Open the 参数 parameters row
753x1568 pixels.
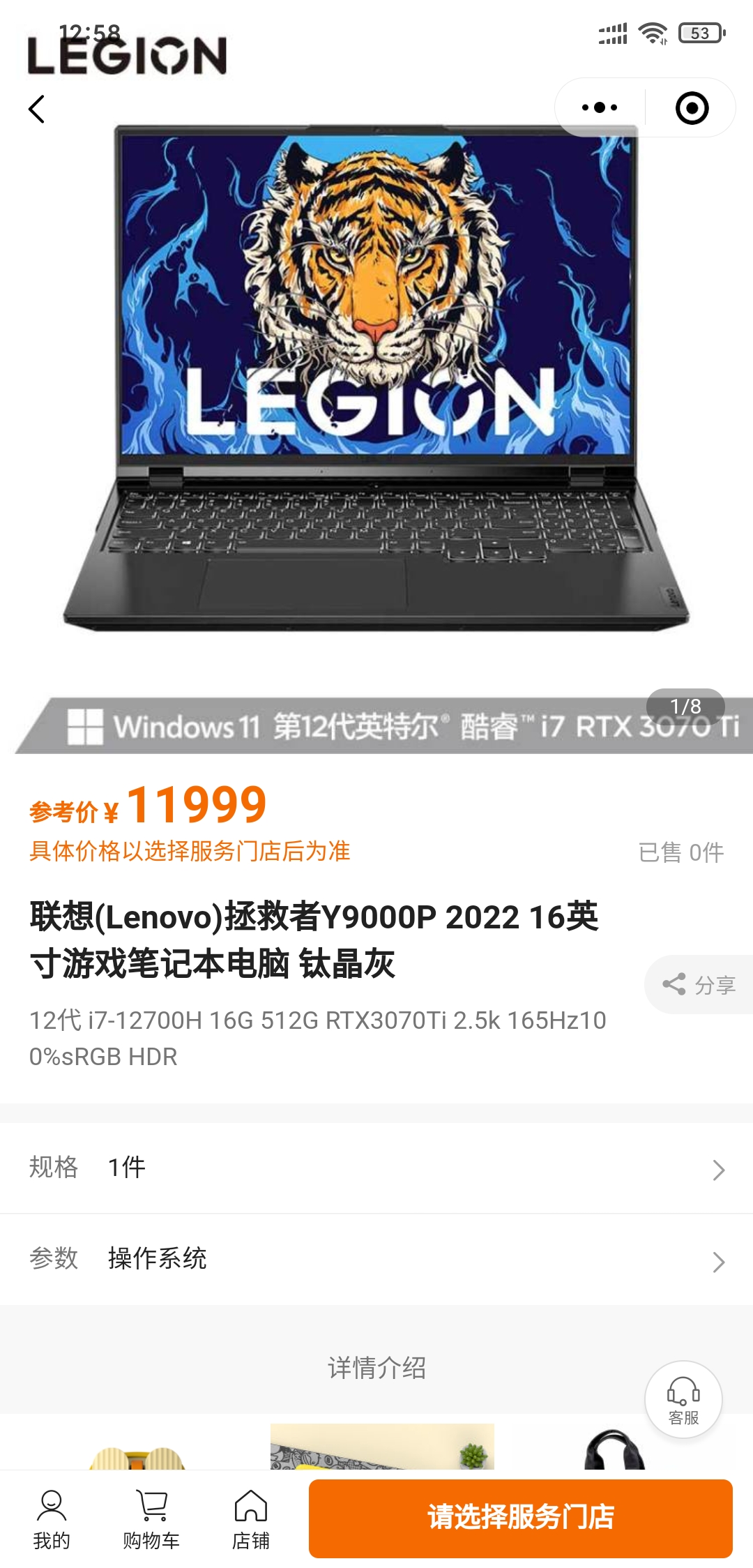coord(376,1259)
